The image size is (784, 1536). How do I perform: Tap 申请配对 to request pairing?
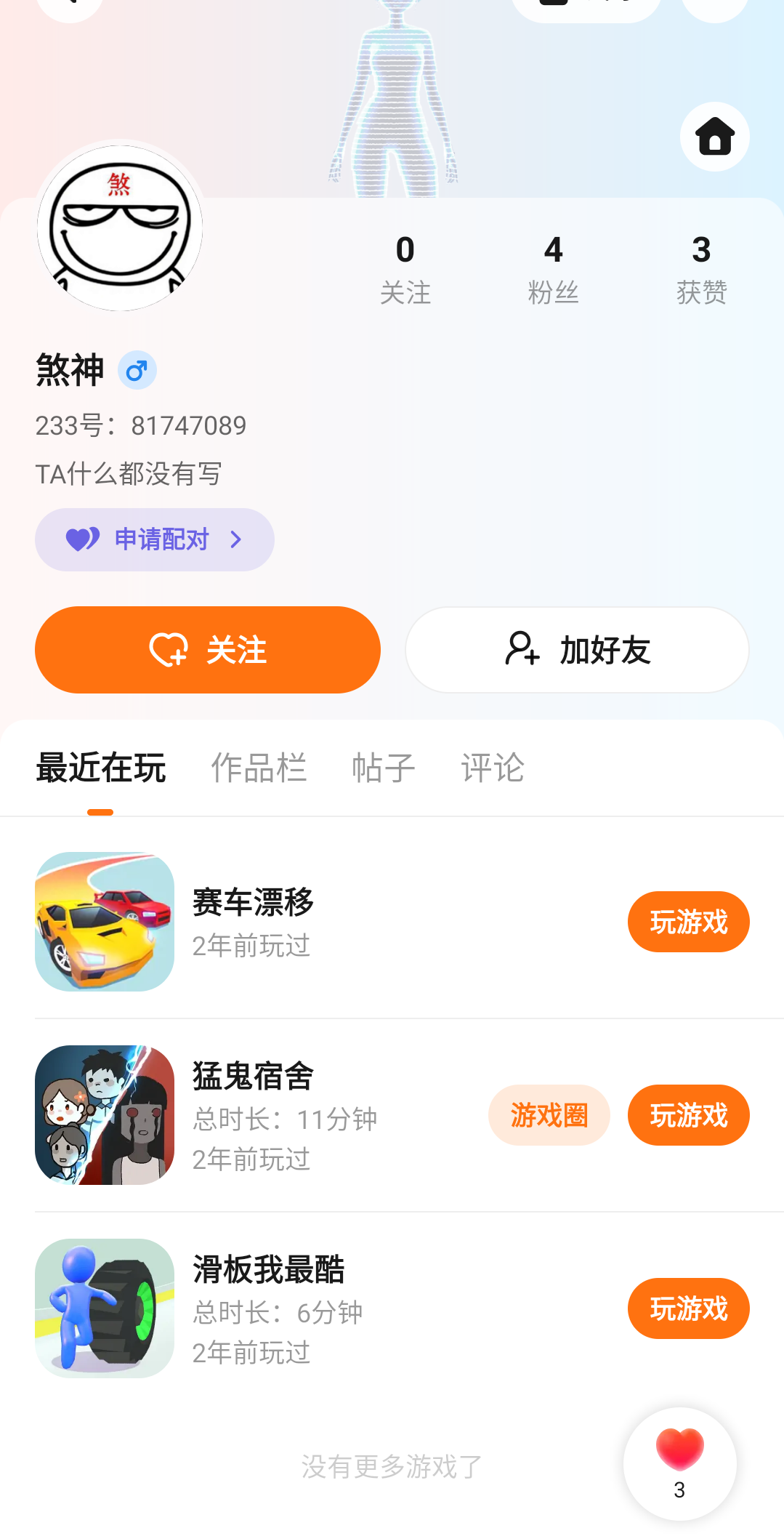(155, 539)
